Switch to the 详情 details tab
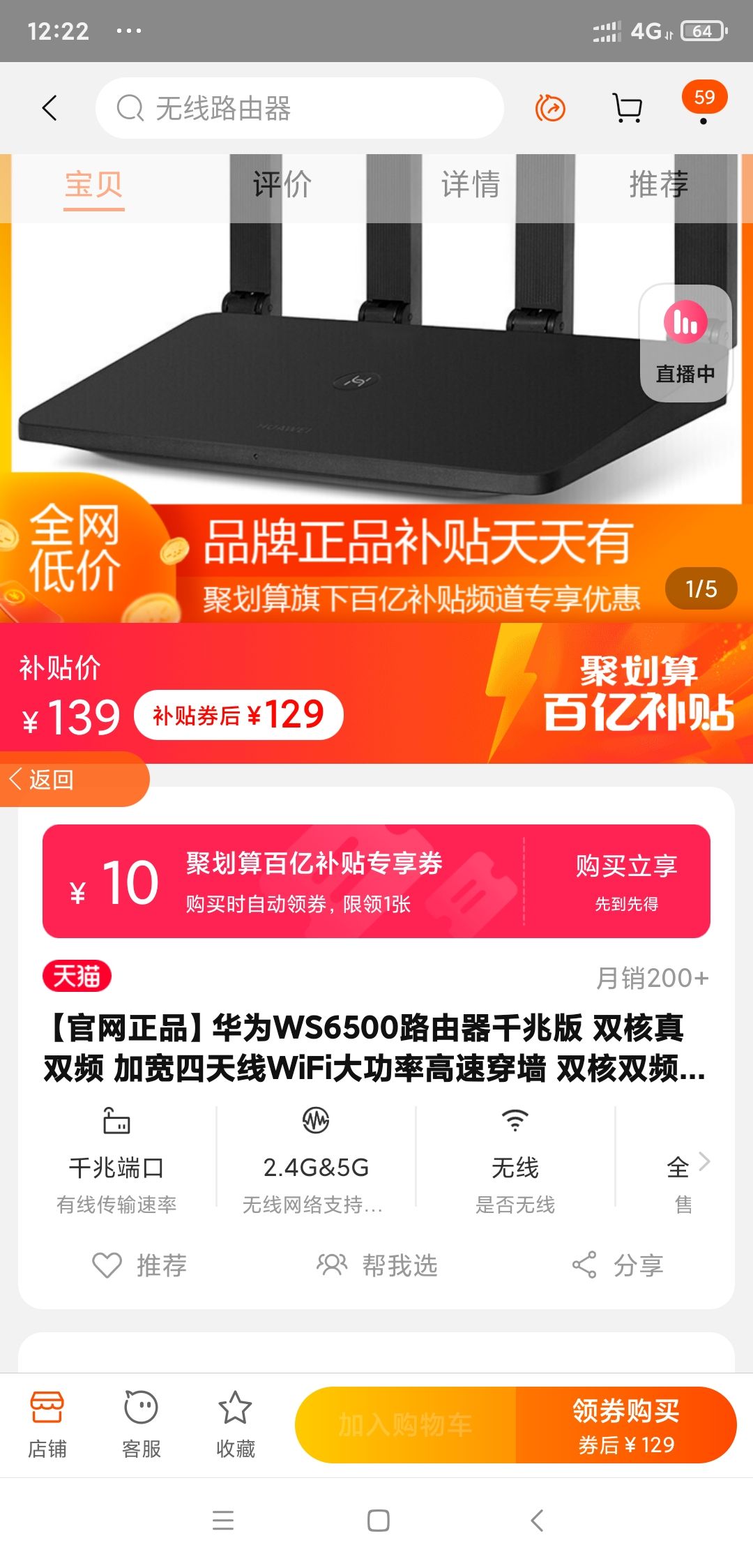Viewport: 753px width, 1568px height. [x=469, y=184]
